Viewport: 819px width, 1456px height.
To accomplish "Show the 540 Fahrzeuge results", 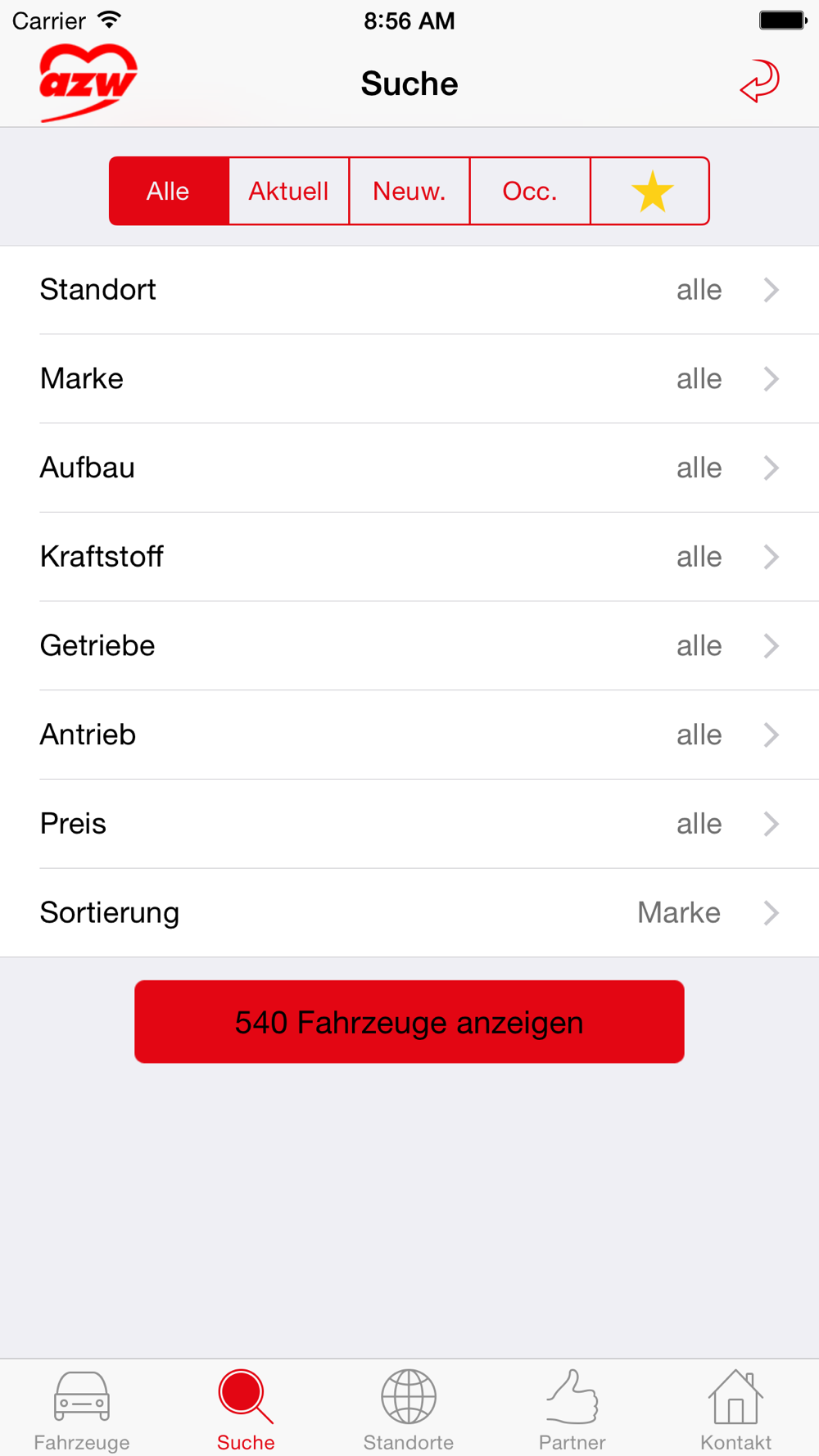I will (409, 1022).
